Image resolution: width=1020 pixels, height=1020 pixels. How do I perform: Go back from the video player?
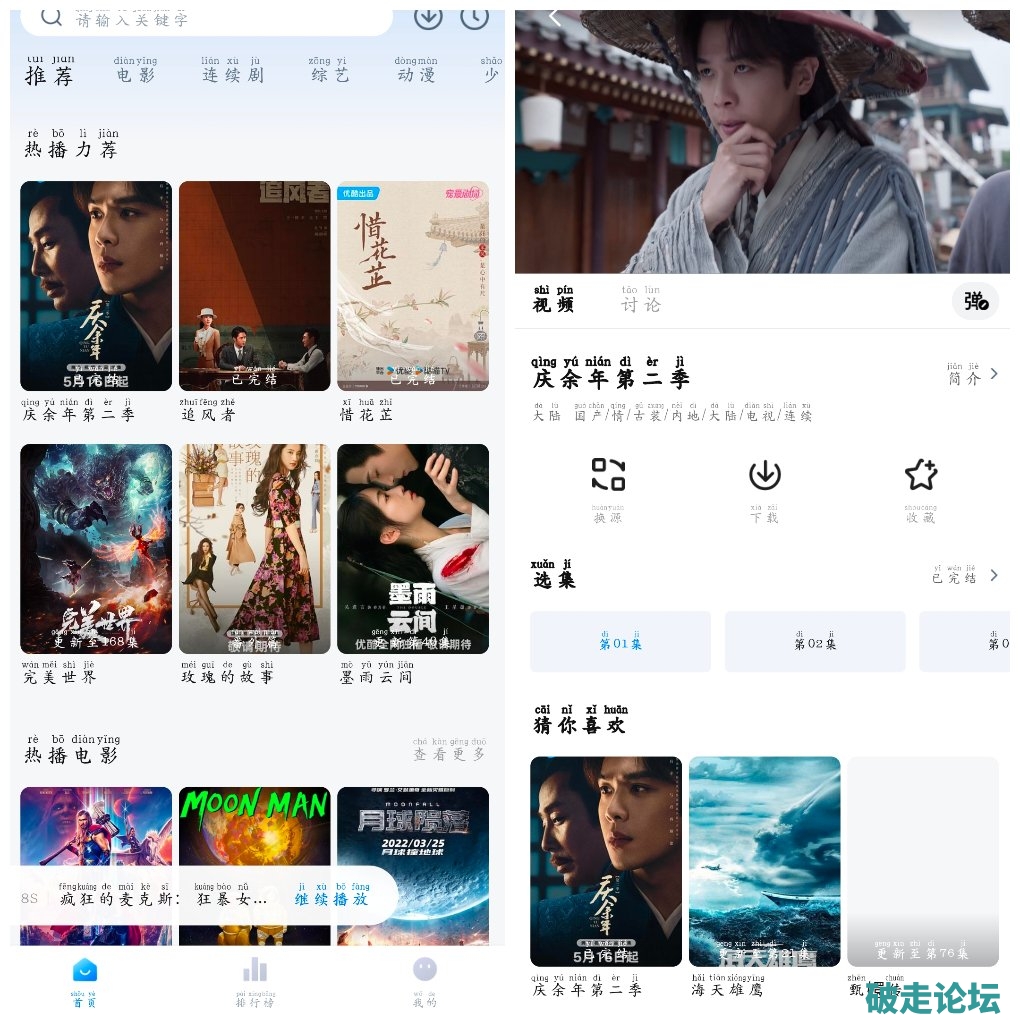[x=555, y=17]
